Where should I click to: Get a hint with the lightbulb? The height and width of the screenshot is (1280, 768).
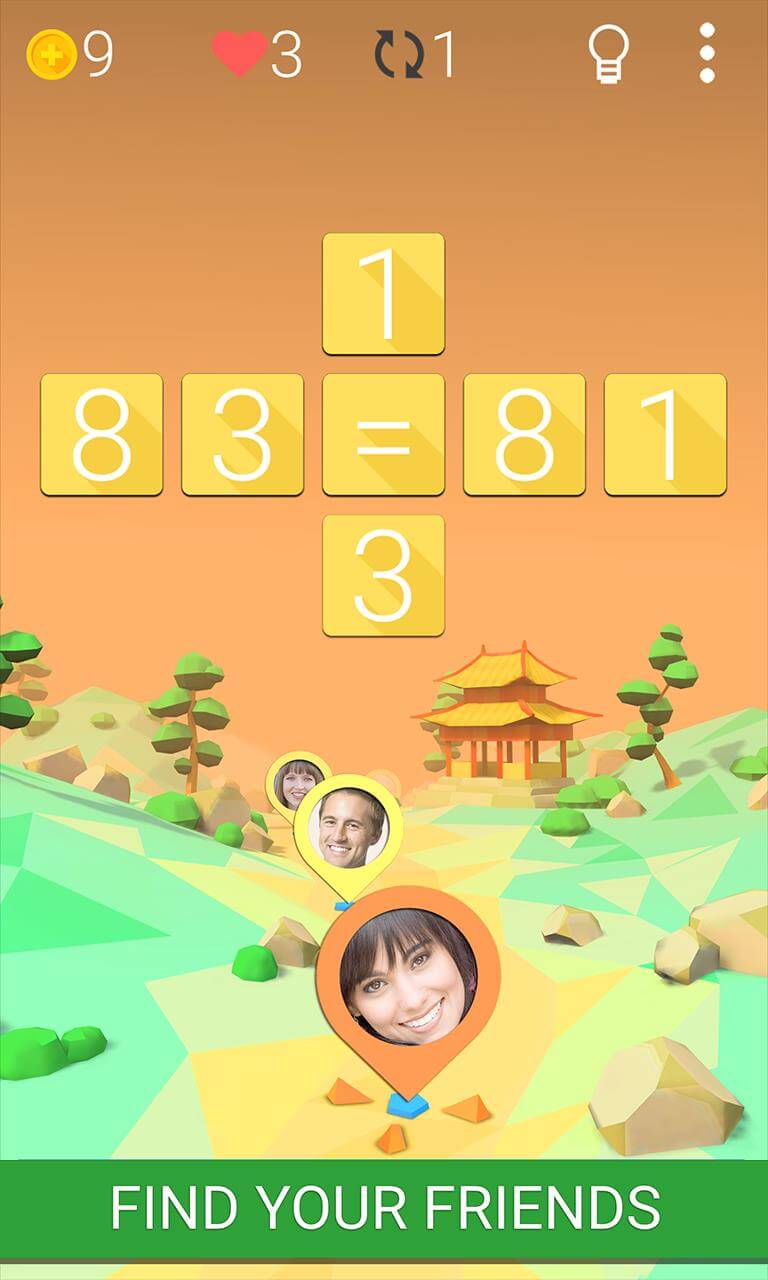[608, 54]
